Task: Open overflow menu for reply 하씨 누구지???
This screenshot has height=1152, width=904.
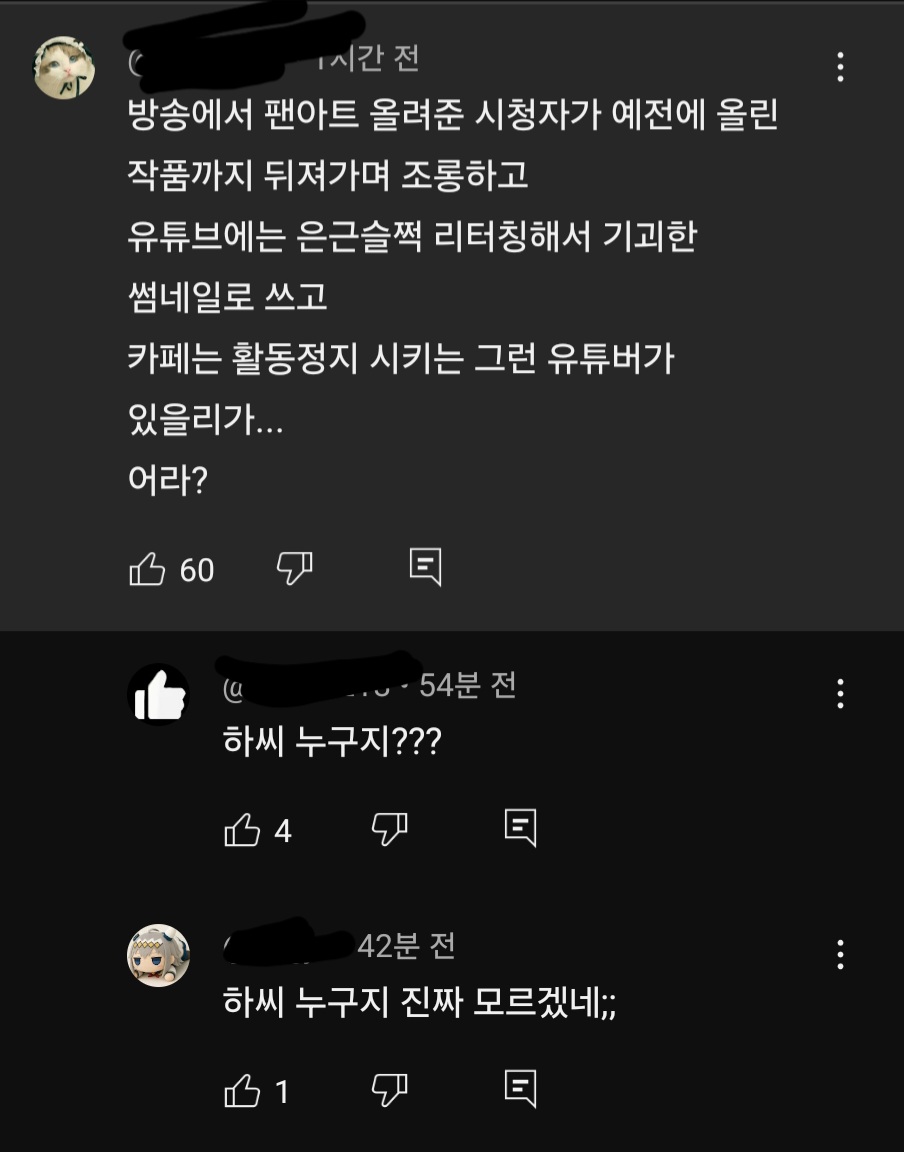Action: click(840, 693)
